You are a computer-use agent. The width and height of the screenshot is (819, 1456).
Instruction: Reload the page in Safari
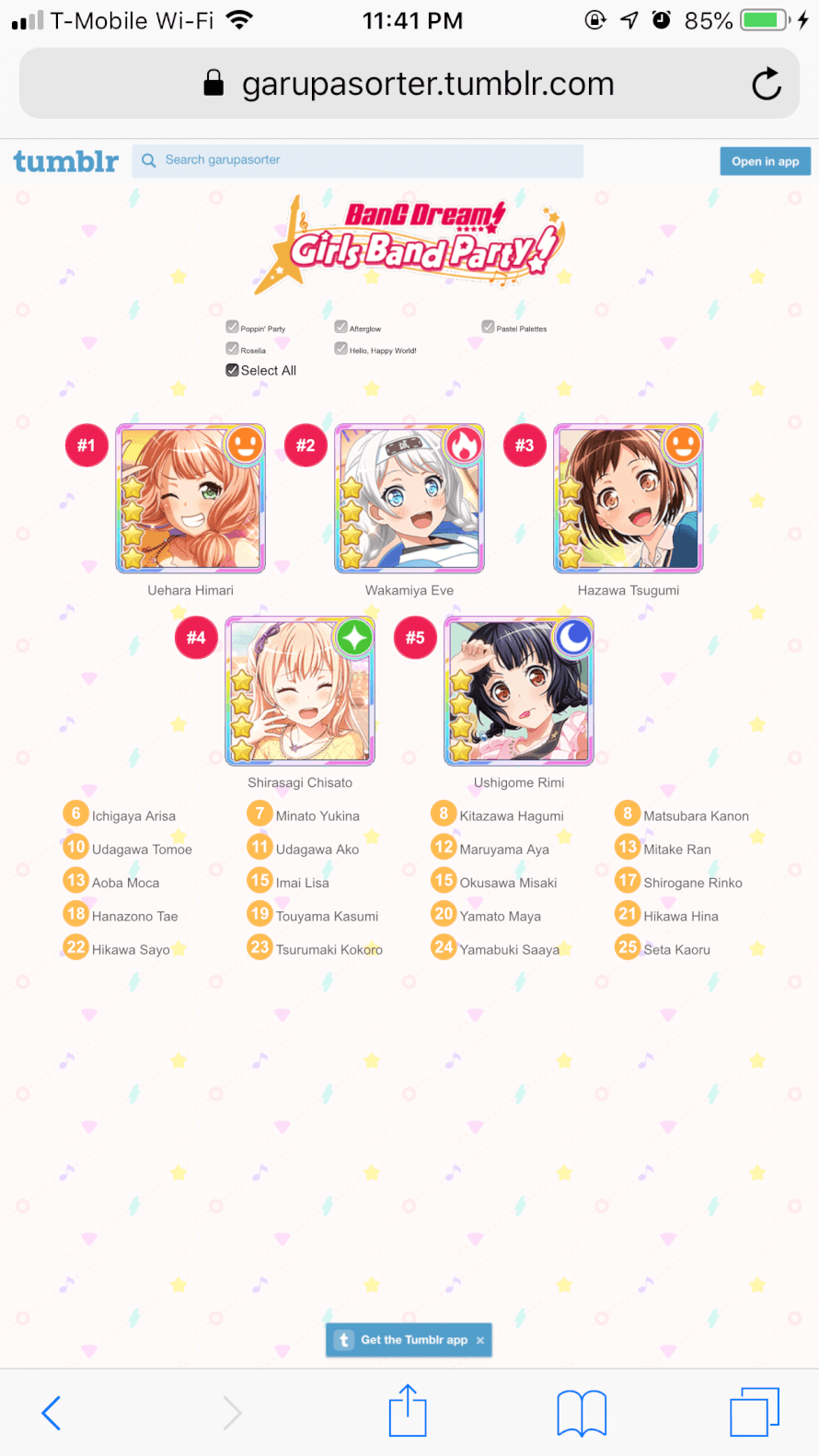pos(766,84)
